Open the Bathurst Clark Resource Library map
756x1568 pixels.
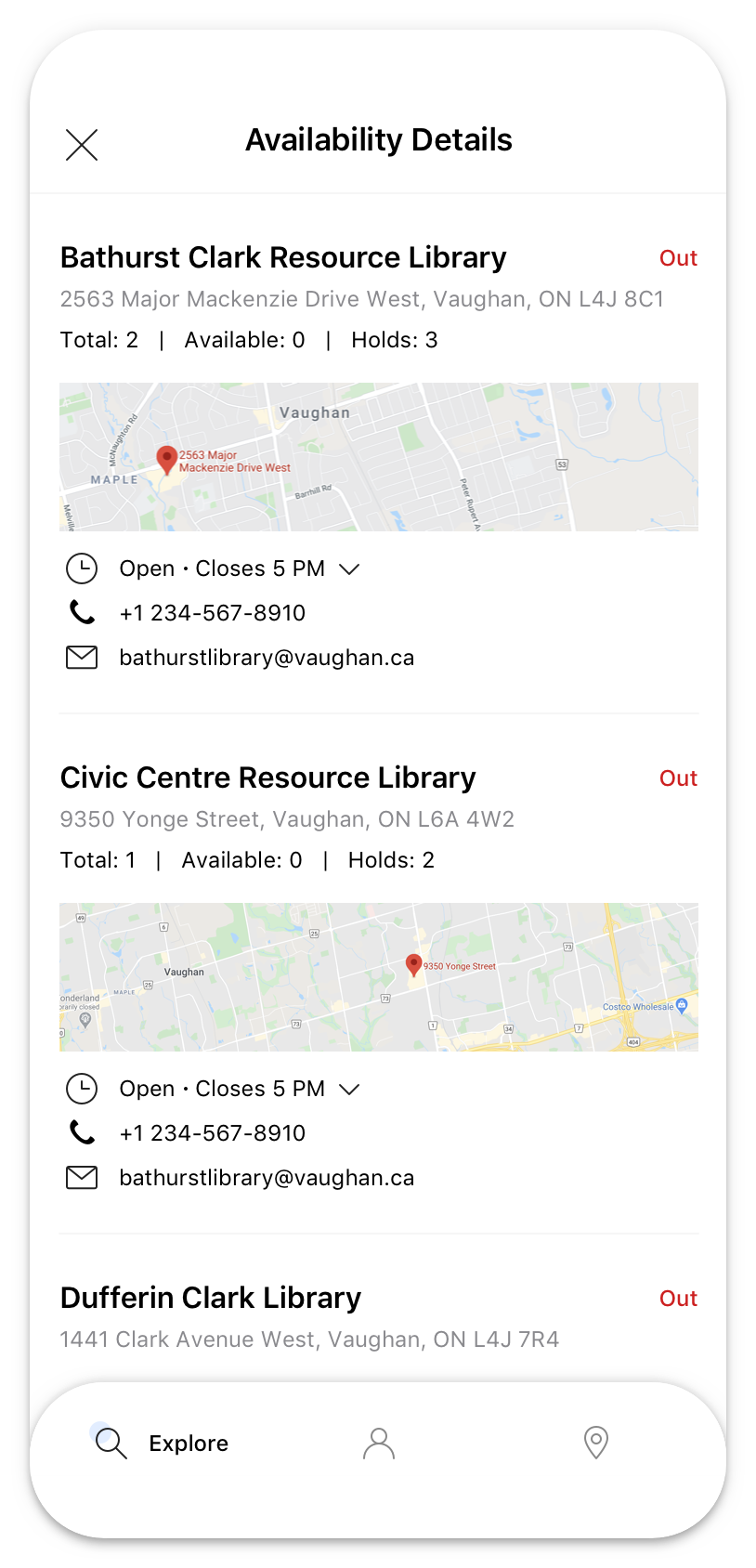tap(379, 457)
